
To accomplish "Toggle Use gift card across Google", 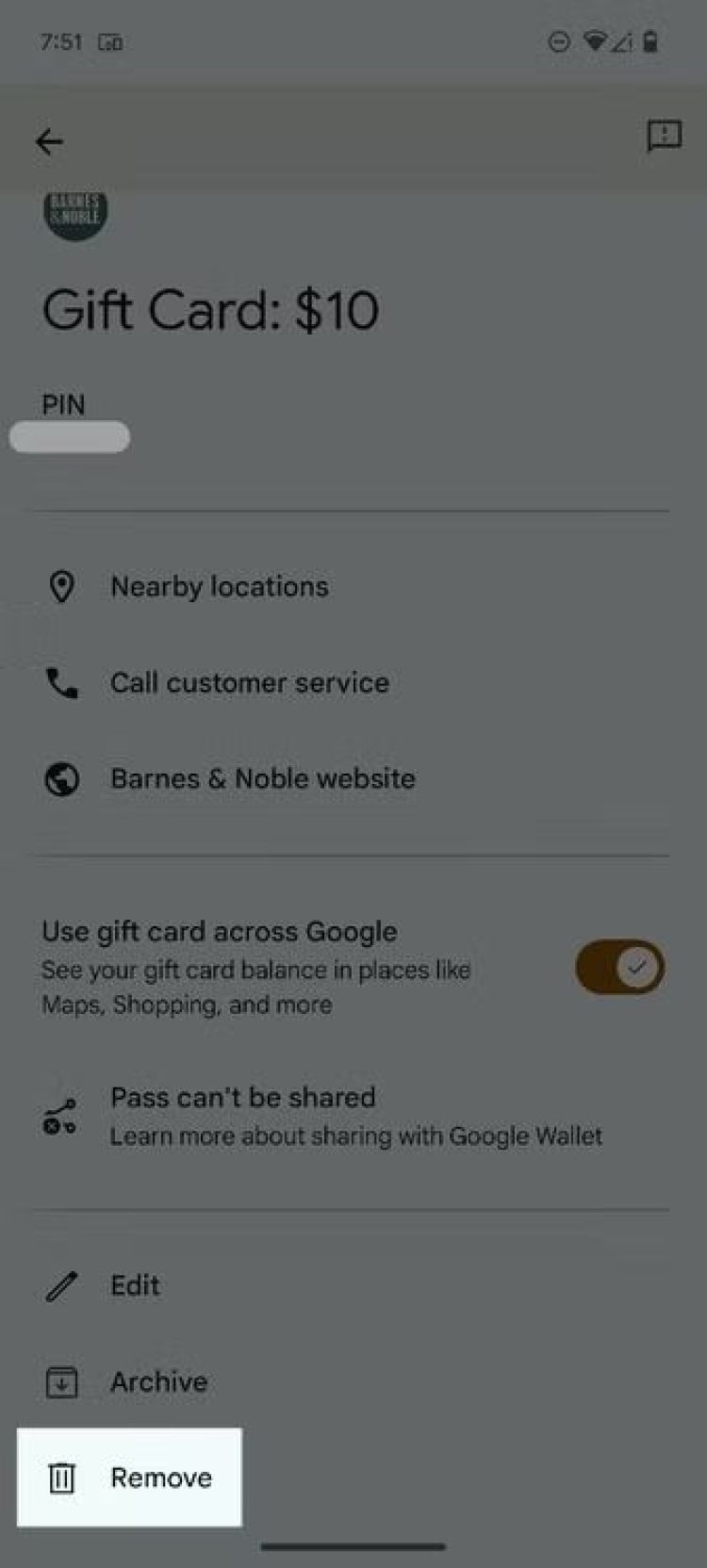I will point(619,967).
